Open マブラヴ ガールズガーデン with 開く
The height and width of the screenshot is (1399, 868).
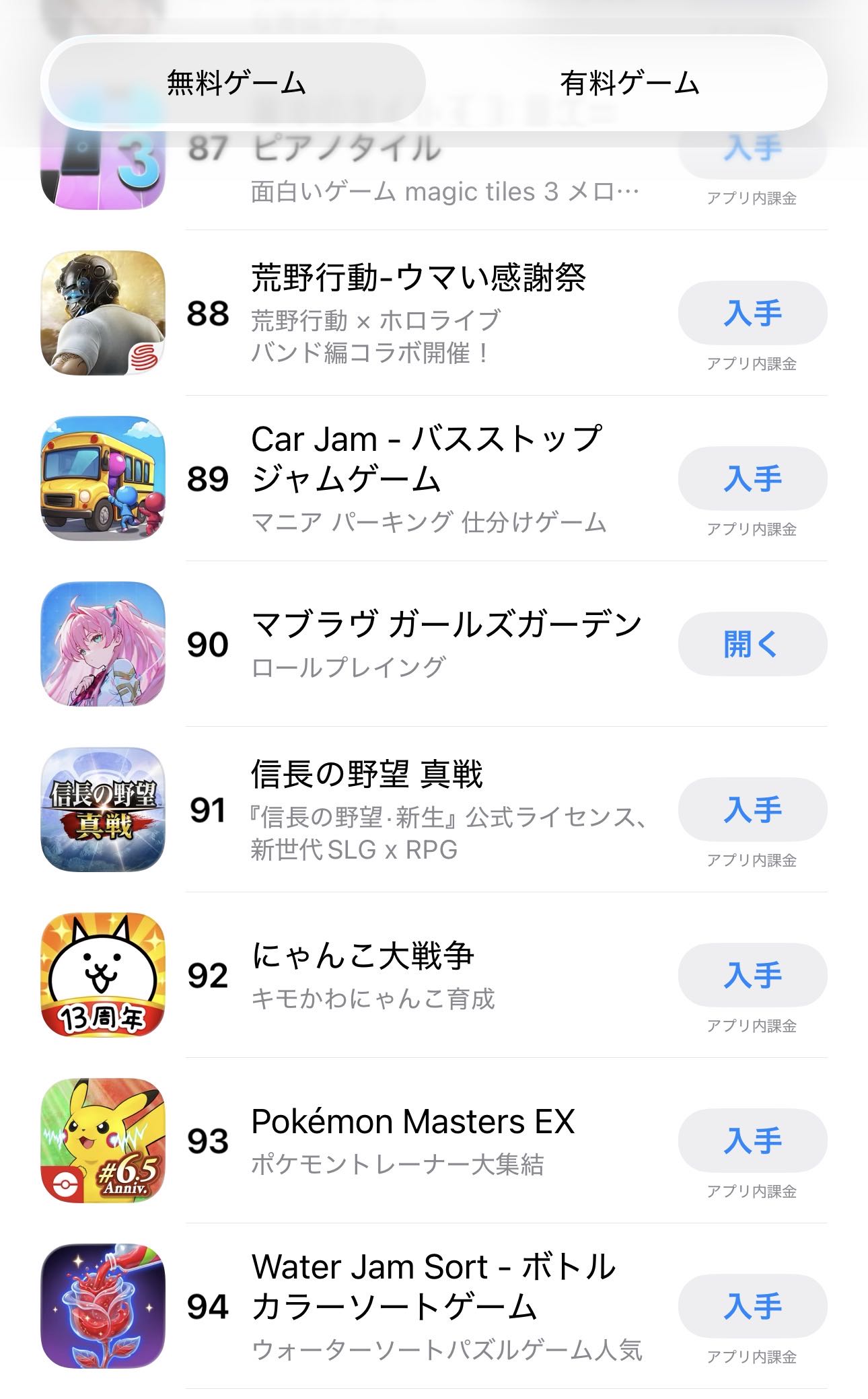tap(752, 644)
